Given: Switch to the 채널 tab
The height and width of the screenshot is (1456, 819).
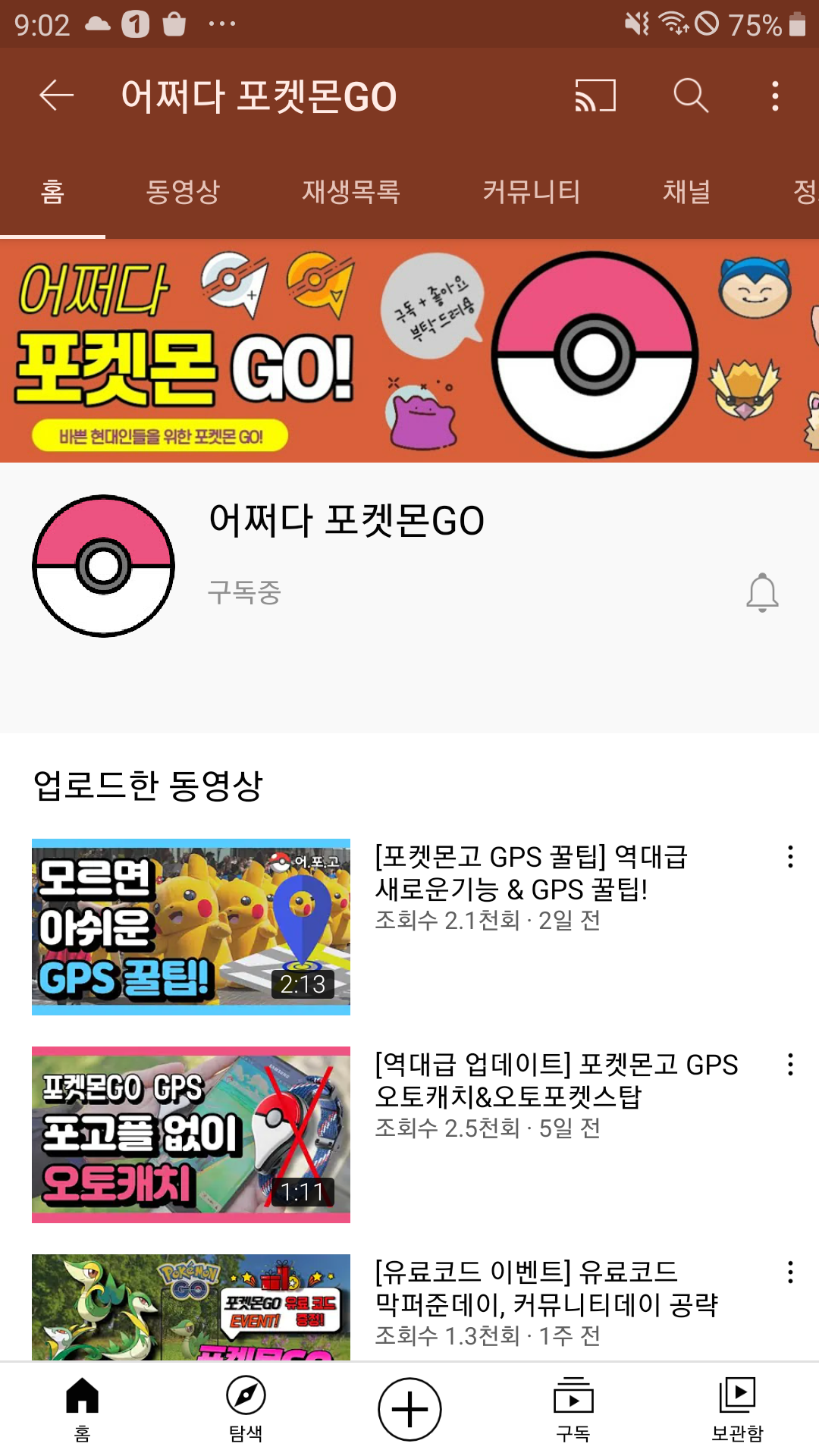Looking at the screenshot, I should click(686, 191).
